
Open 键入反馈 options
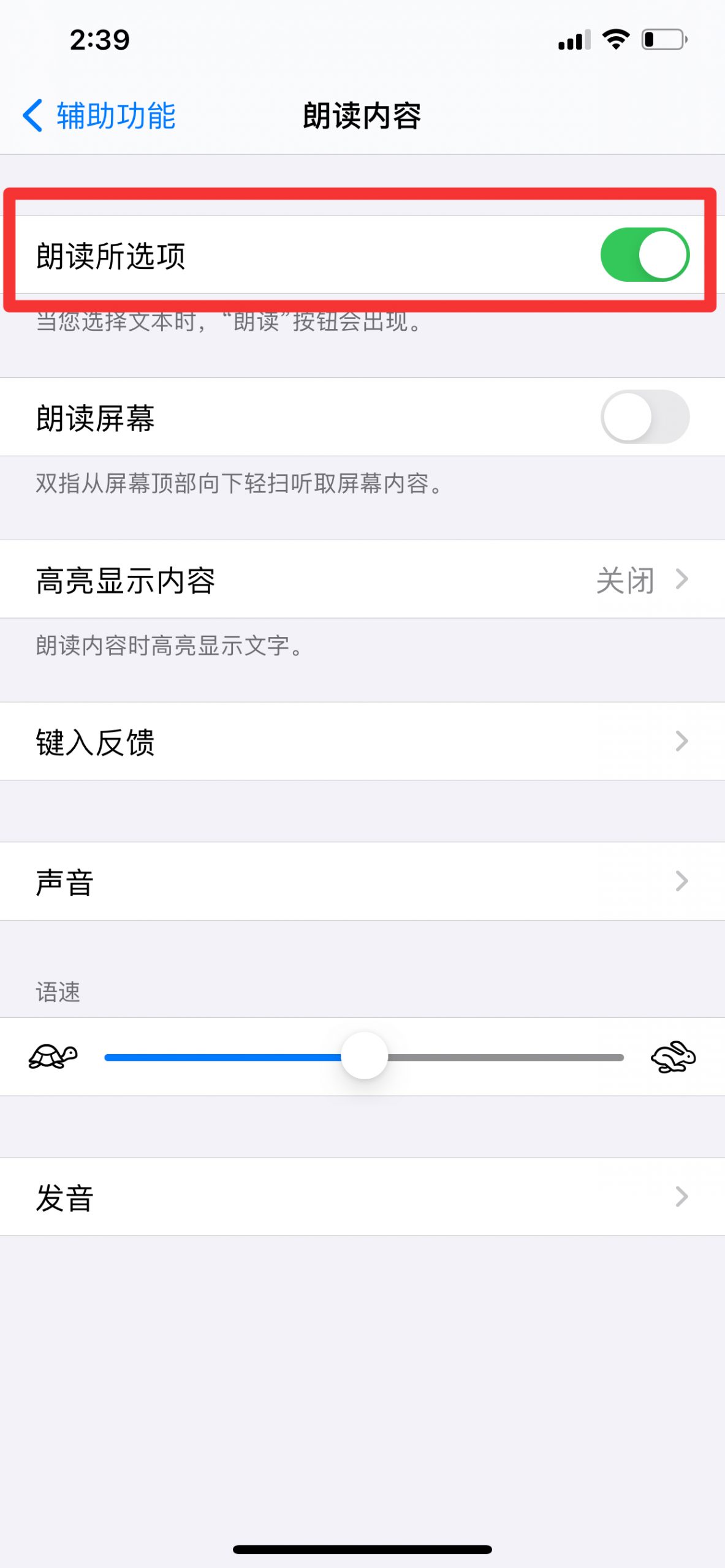click(x=362, y=742)
